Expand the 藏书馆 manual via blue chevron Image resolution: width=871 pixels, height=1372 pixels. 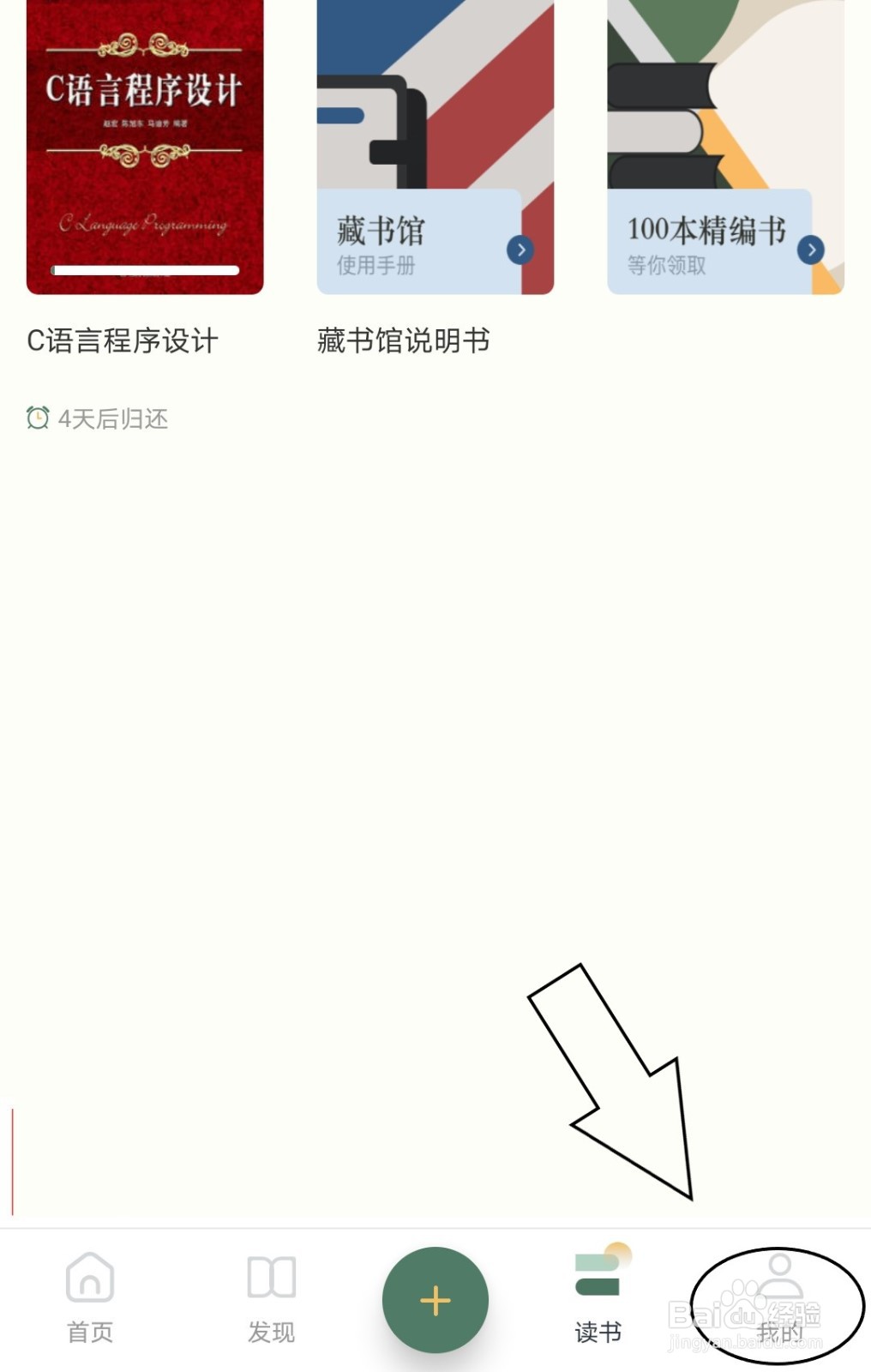[x=522, y=250]
